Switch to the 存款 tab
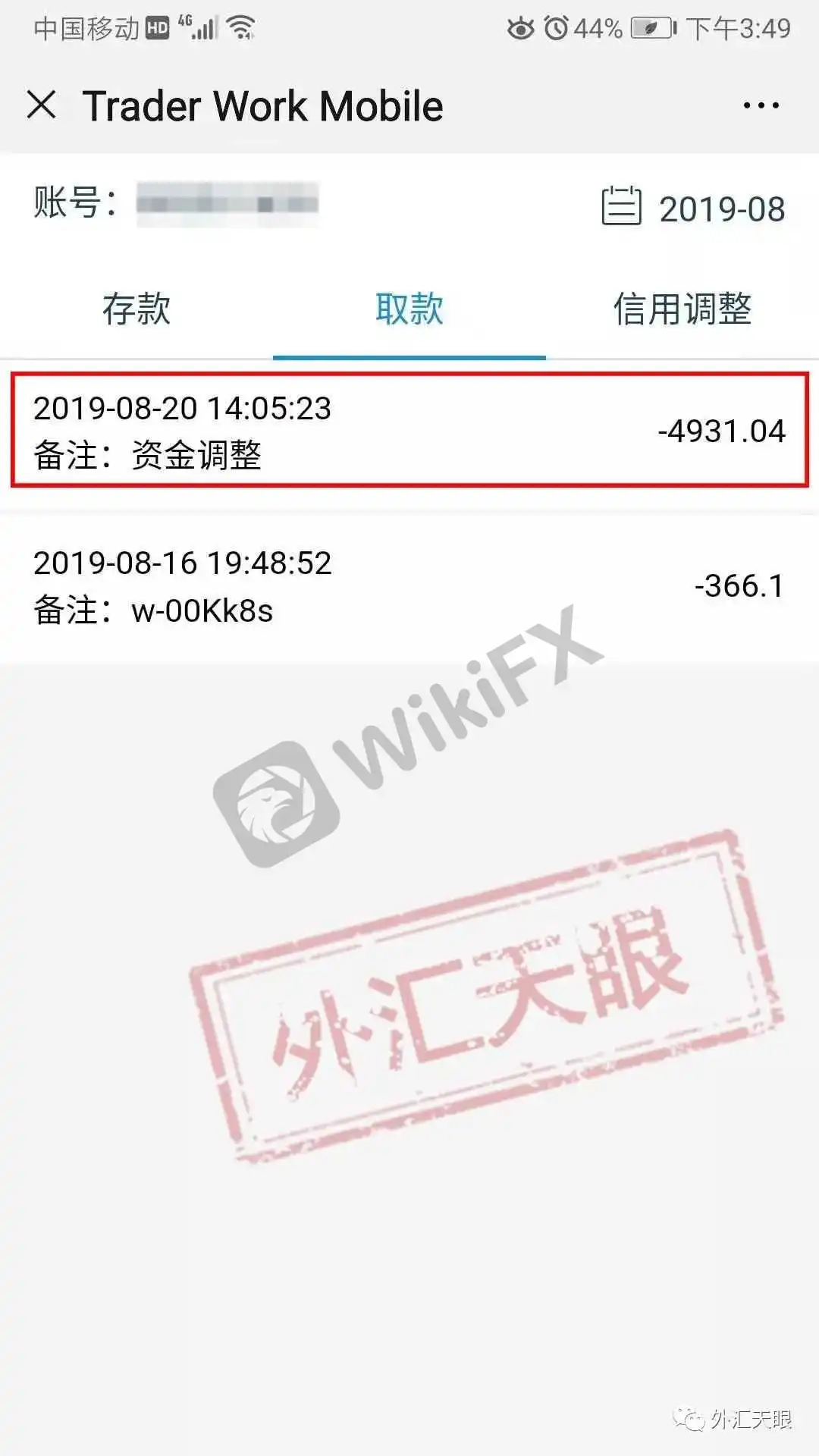The image size is (819, 1456). pos(136,309)
